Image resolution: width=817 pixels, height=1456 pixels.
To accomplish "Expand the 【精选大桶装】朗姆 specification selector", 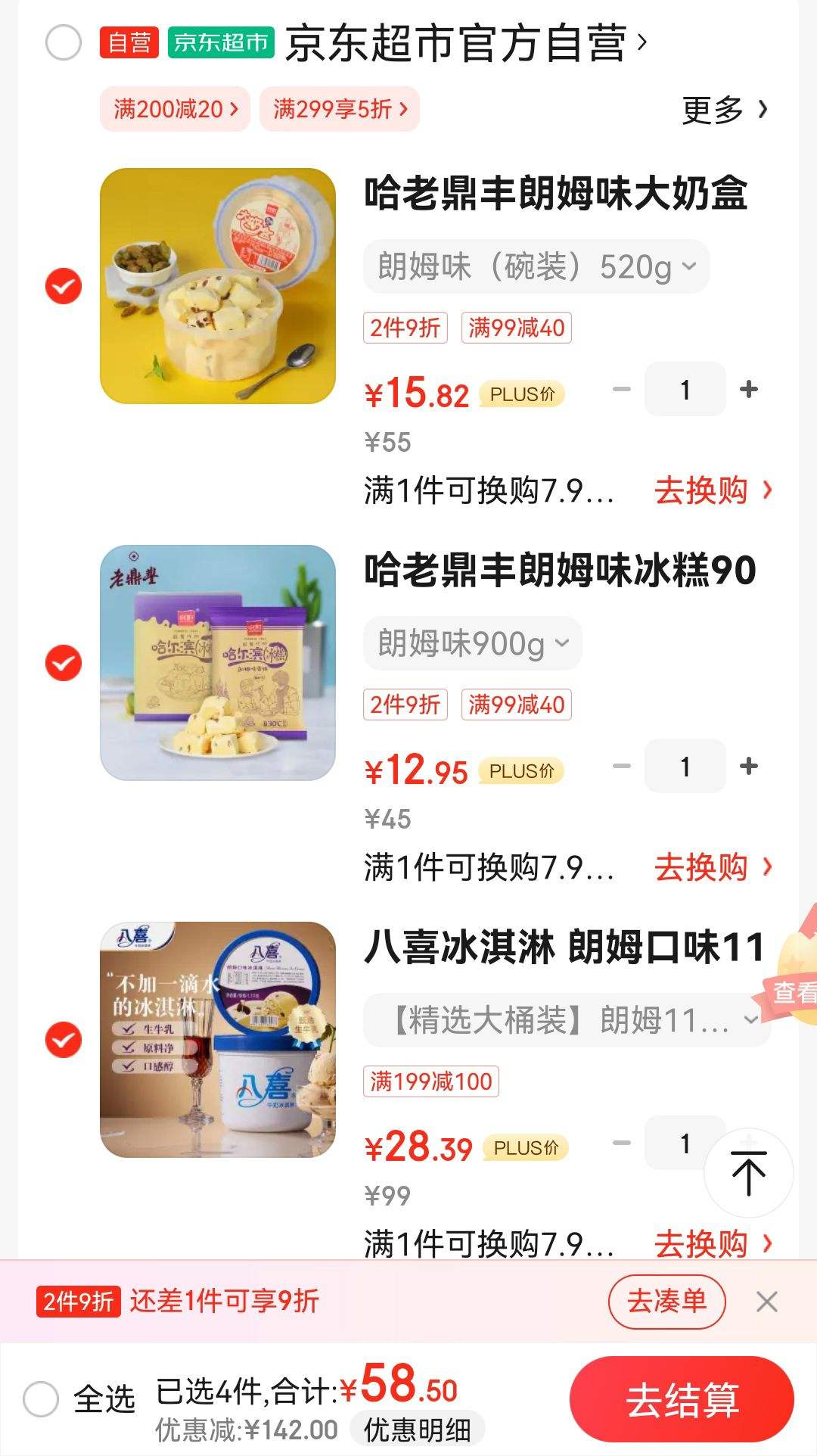I will click(x=566, y=1020).
